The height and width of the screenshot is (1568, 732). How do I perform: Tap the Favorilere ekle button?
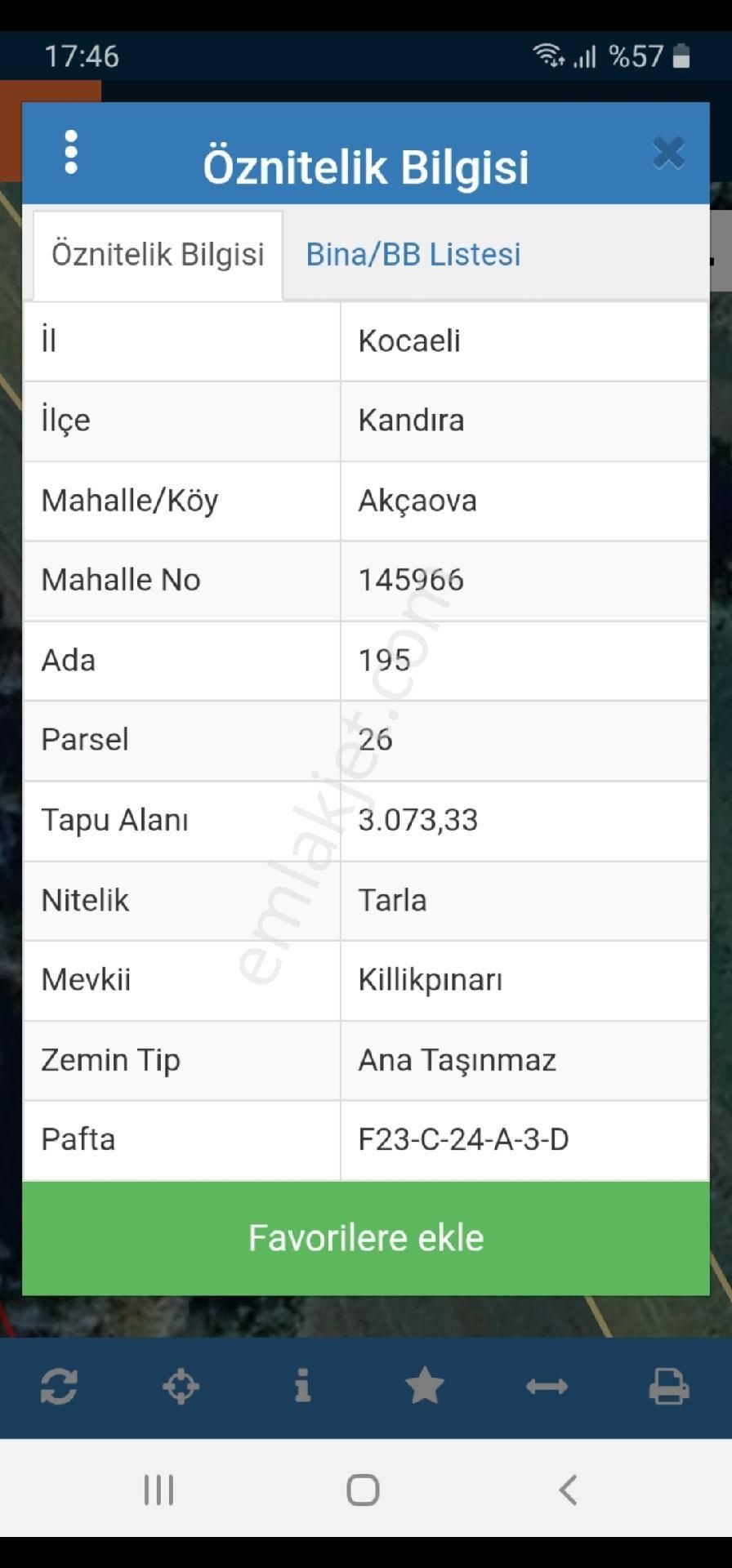[x=366, y=1237]
